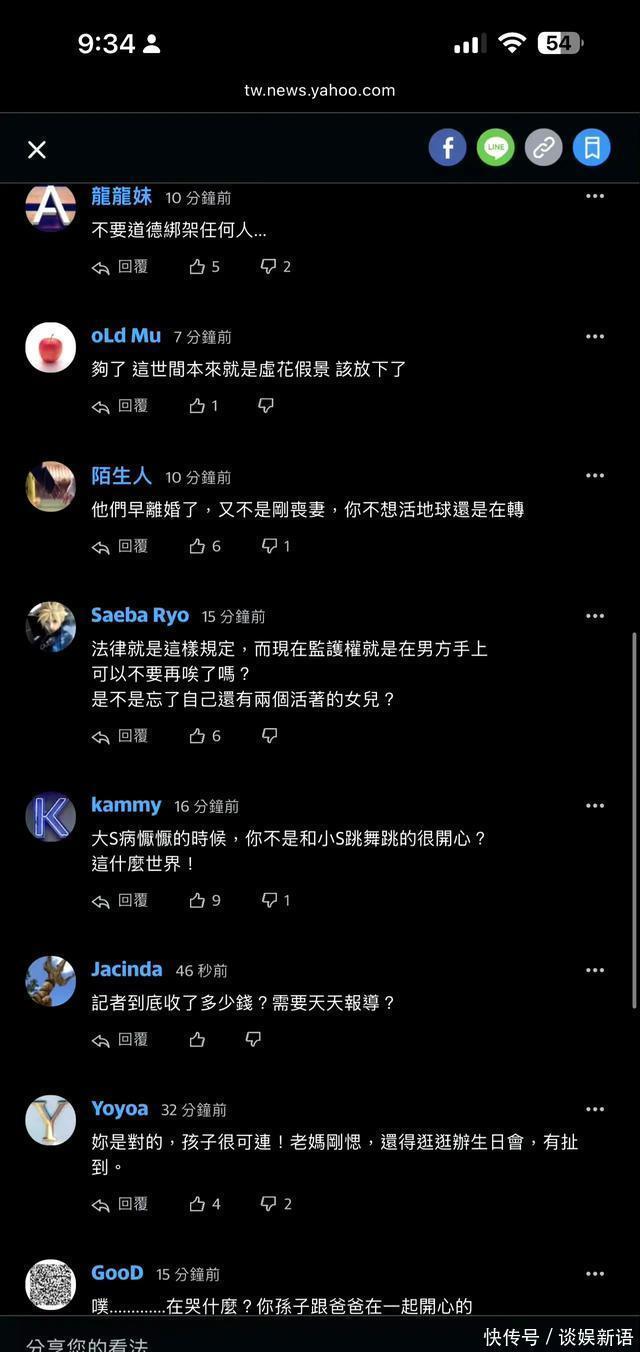Reply to 龍龍妹's comment

tap(120, 267)
